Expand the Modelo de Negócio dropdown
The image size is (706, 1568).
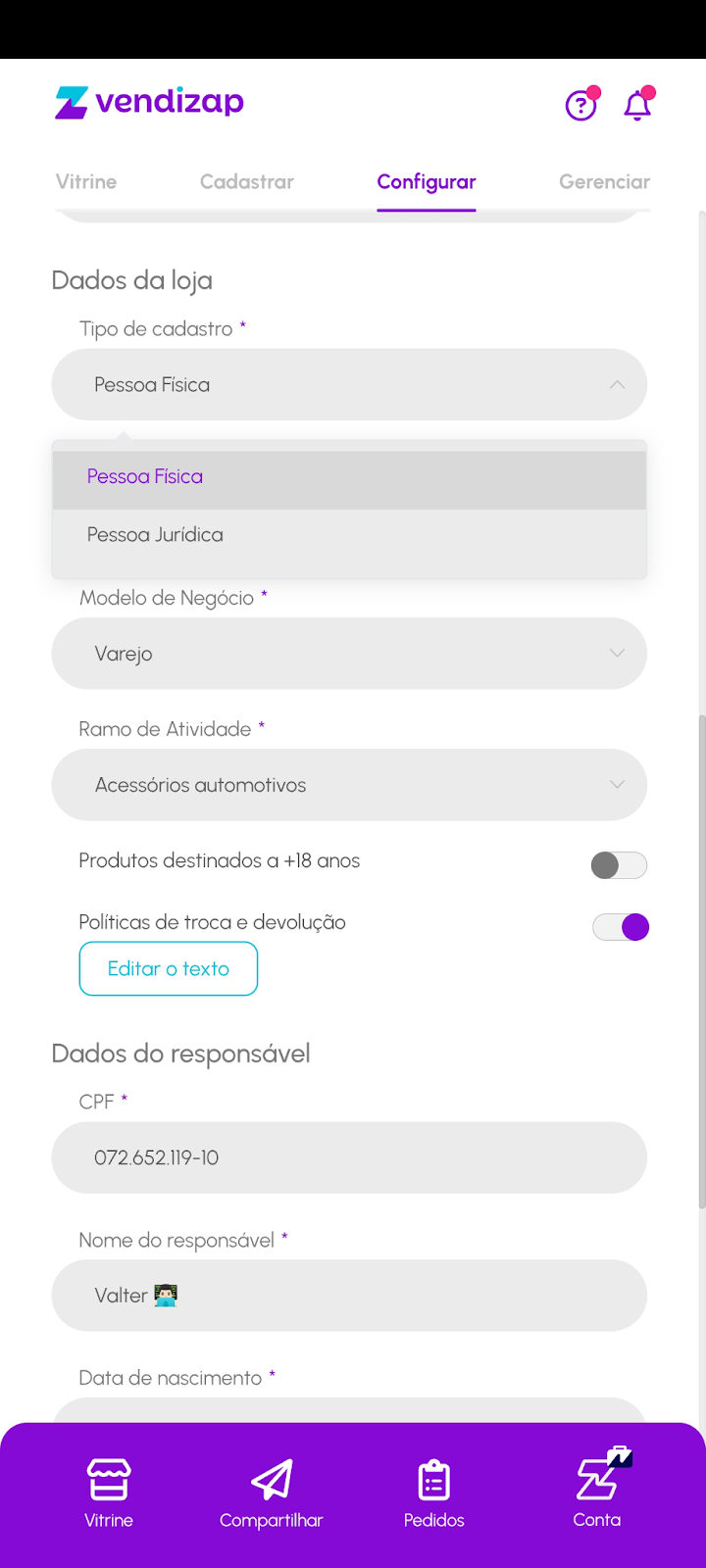coord(349,654)
